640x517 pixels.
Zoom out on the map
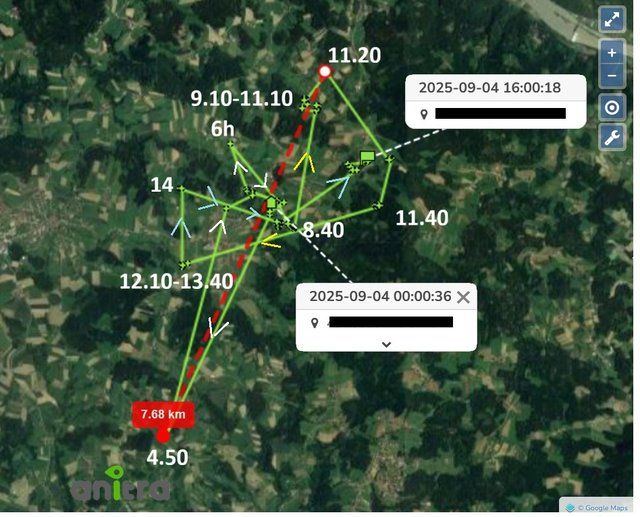click(x=612, y=76)
